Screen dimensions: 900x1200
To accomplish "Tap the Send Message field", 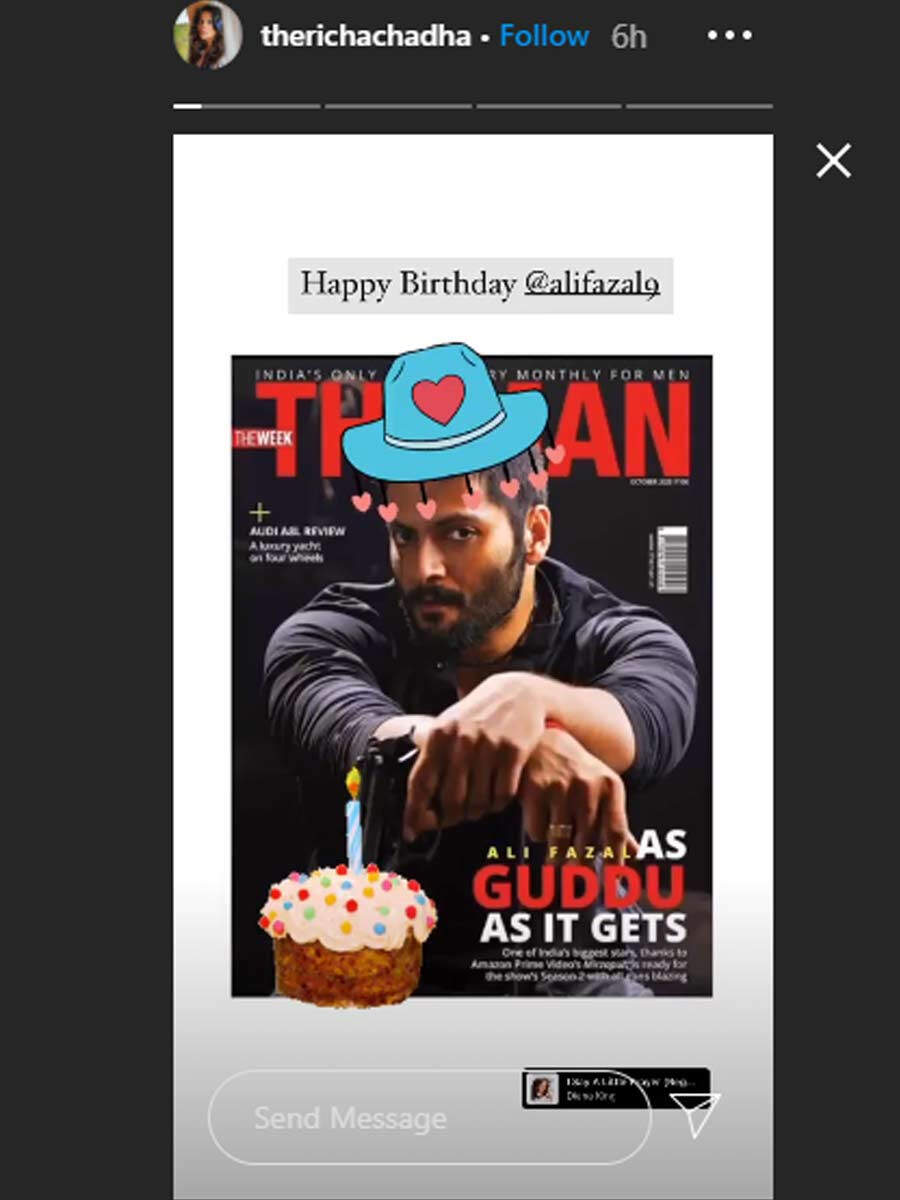I will (428, 1118).
